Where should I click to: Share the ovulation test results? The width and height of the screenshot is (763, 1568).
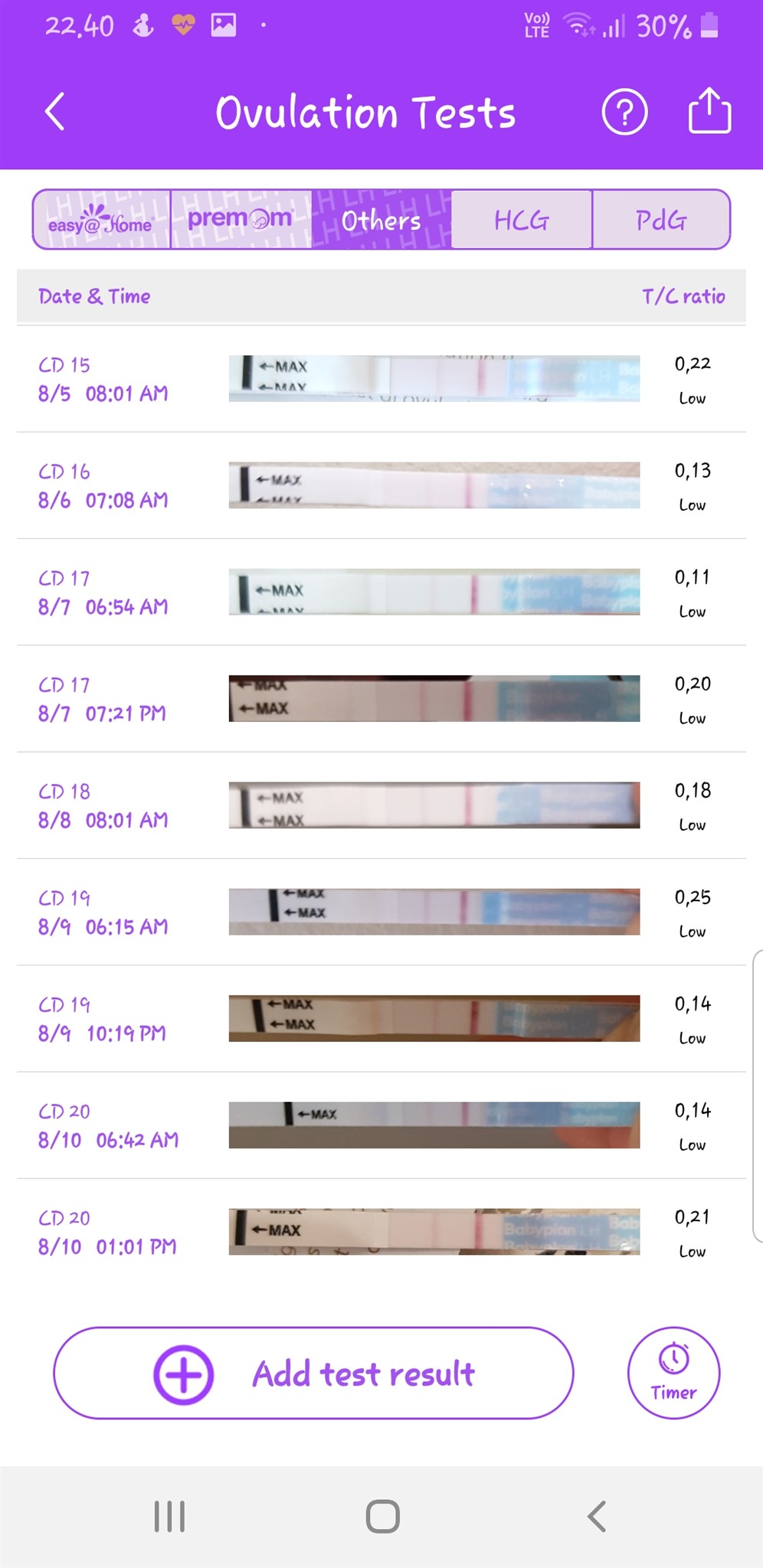click(709, 111)
